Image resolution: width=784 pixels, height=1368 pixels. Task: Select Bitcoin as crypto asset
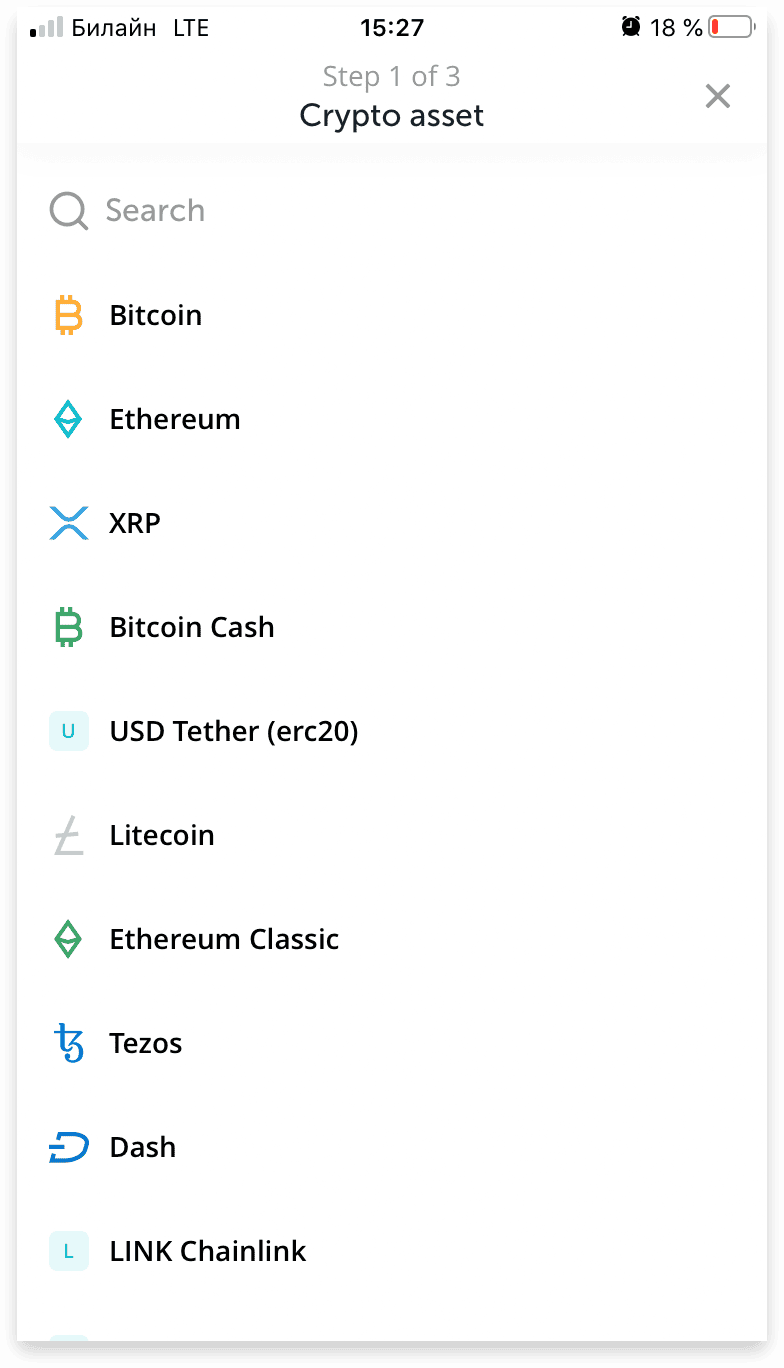(392, 315)
